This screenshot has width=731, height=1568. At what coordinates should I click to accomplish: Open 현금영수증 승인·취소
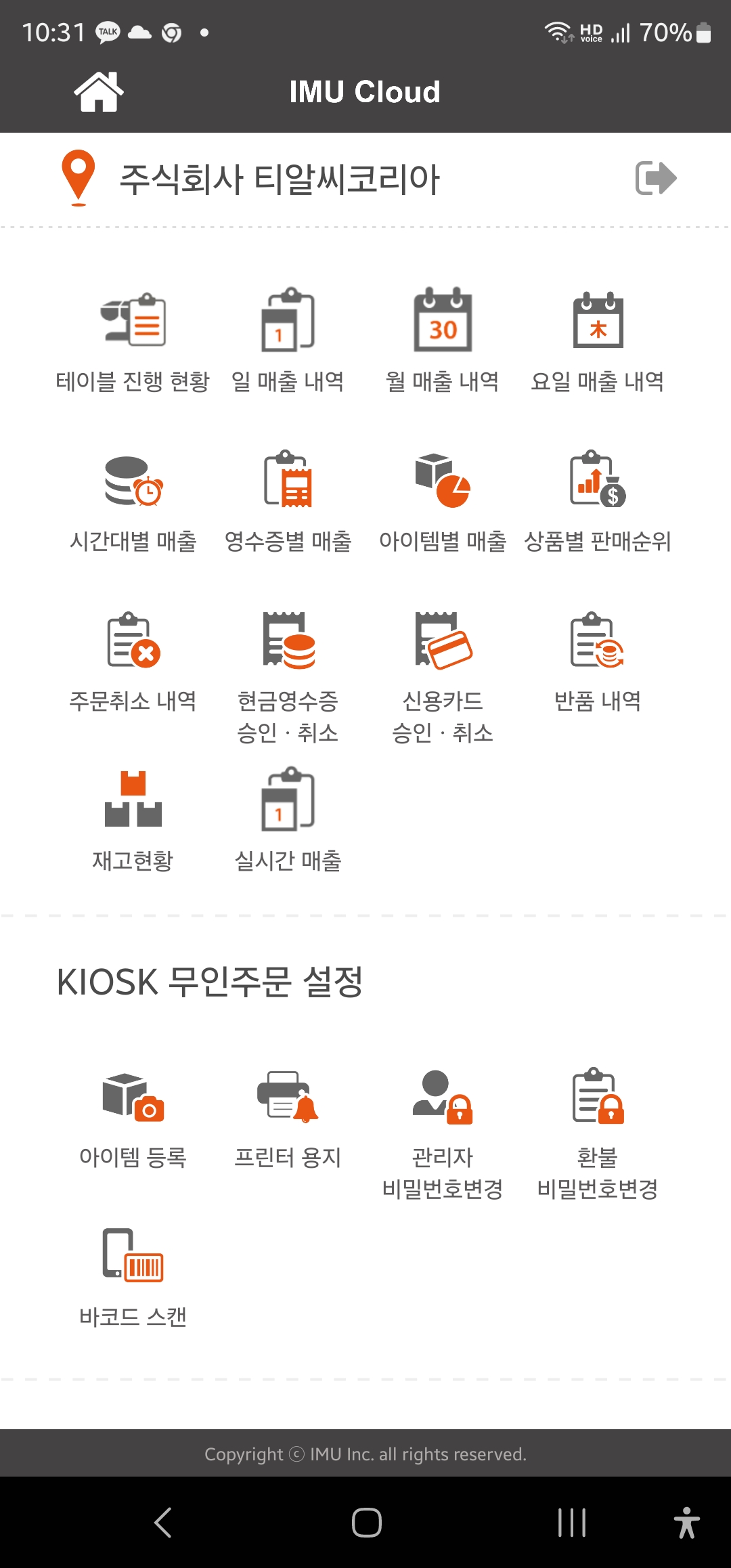(288, 677)
